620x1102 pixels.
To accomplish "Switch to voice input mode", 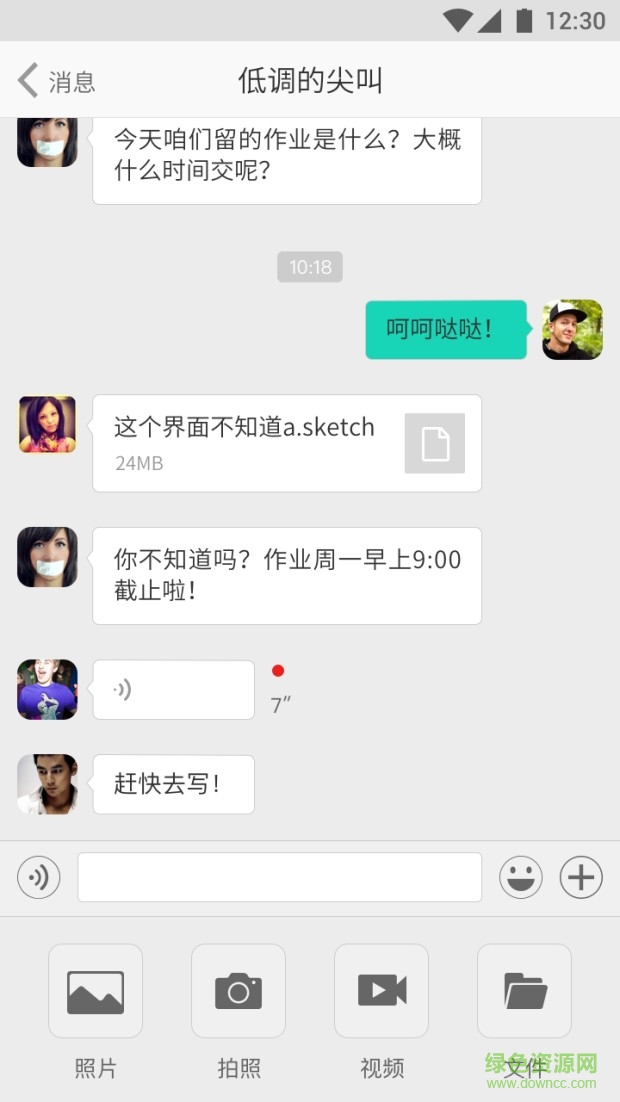I will 39,878.
